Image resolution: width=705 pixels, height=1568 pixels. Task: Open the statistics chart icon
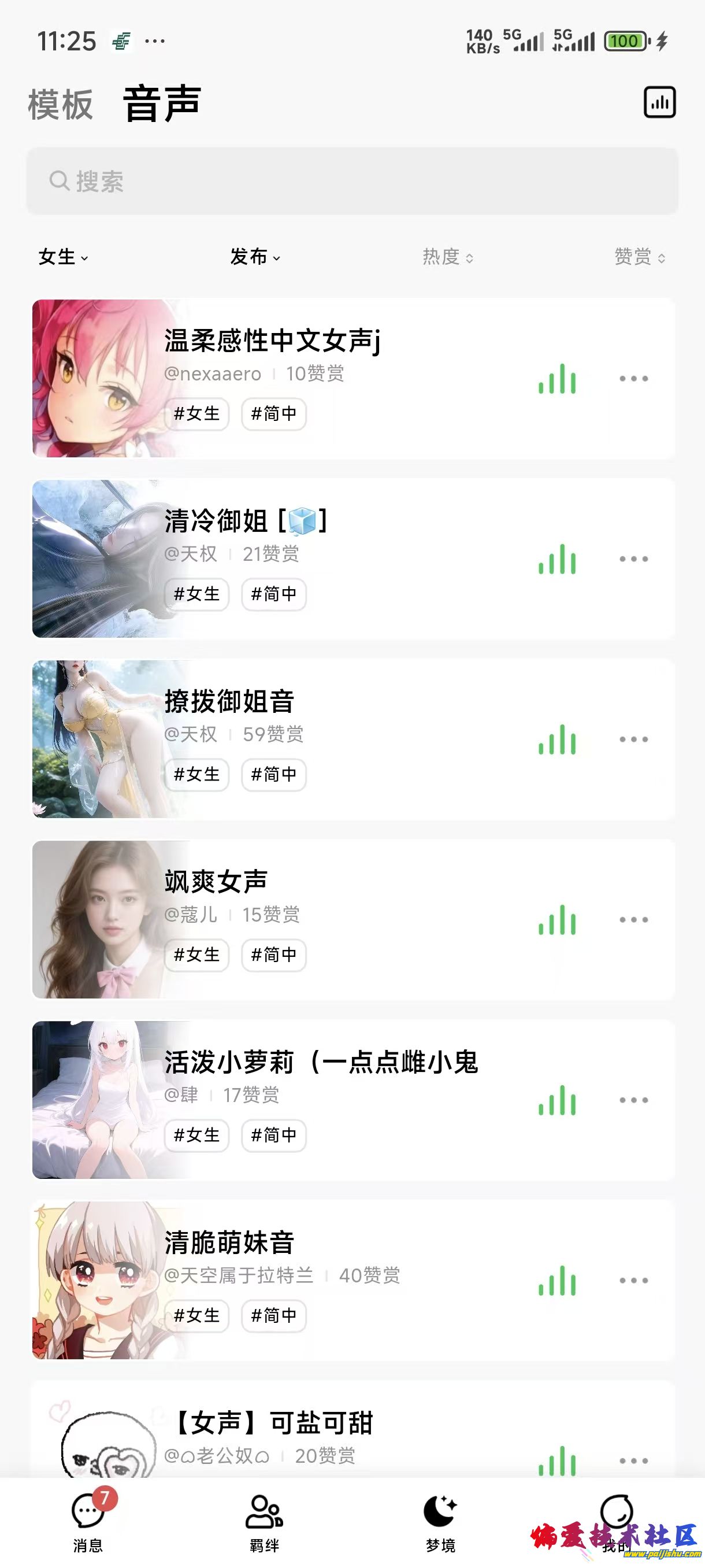tap(659, 102)
